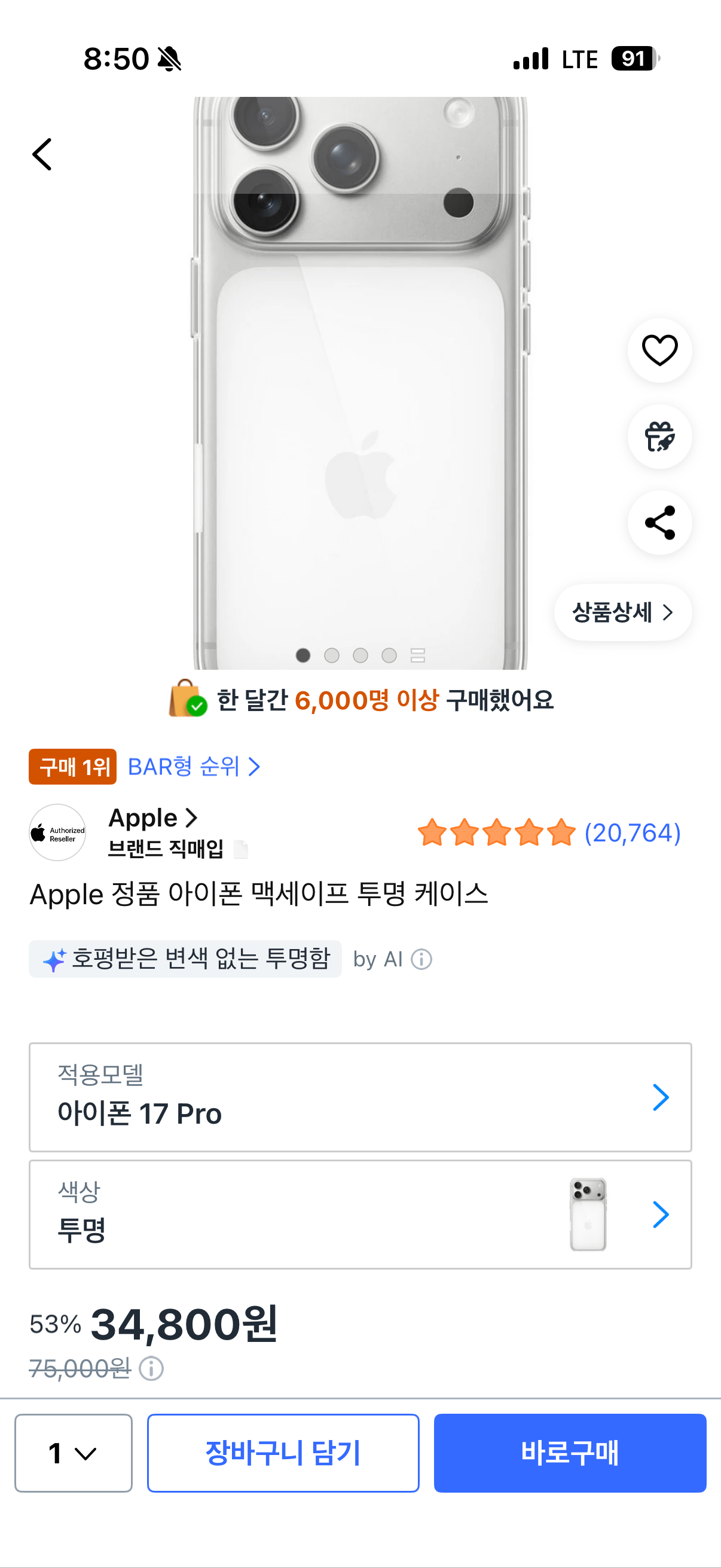Tap the Authorized Reseller Apple badge
This screenshot has width=721, height=1568.
coord(57,832)
